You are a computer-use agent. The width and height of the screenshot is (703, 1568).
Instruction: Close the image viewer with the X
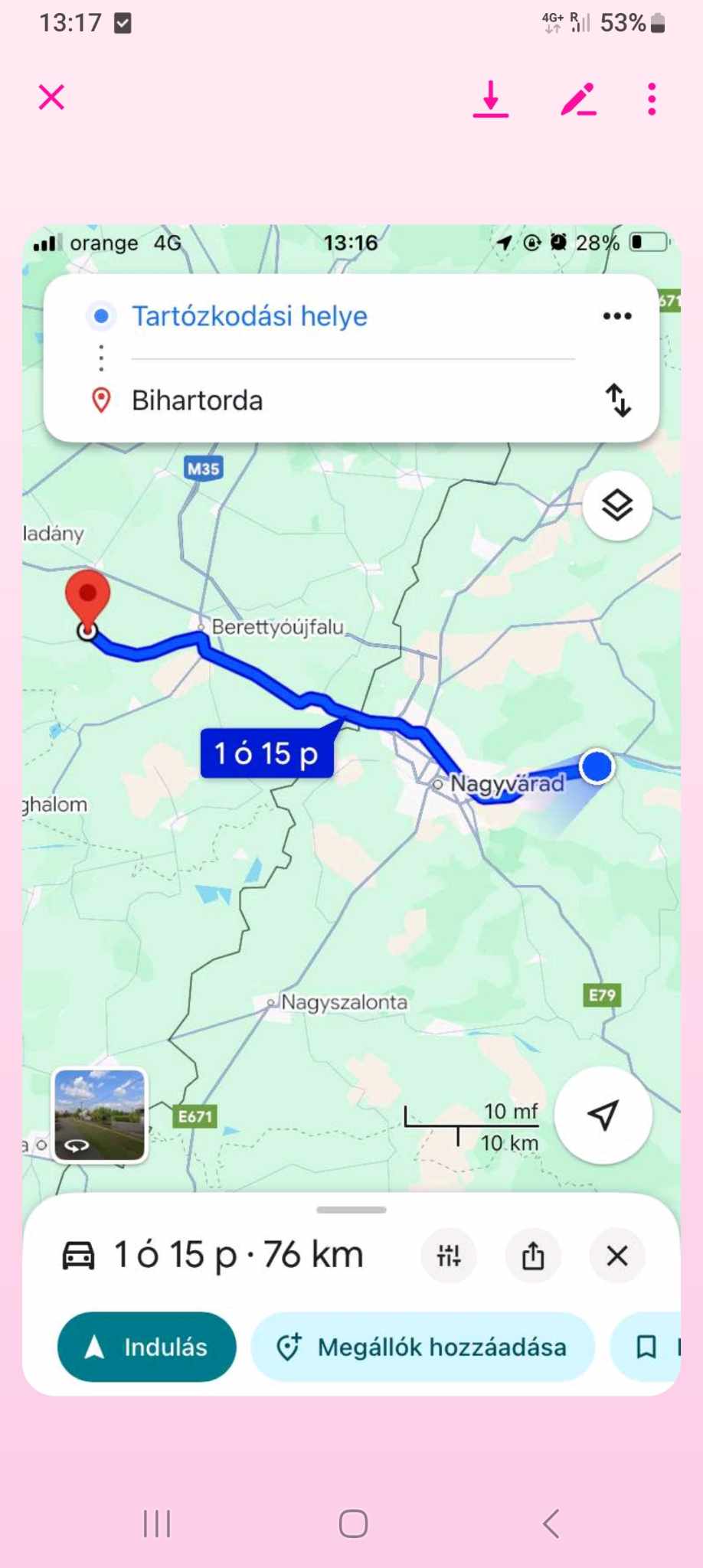coord(51,98)
